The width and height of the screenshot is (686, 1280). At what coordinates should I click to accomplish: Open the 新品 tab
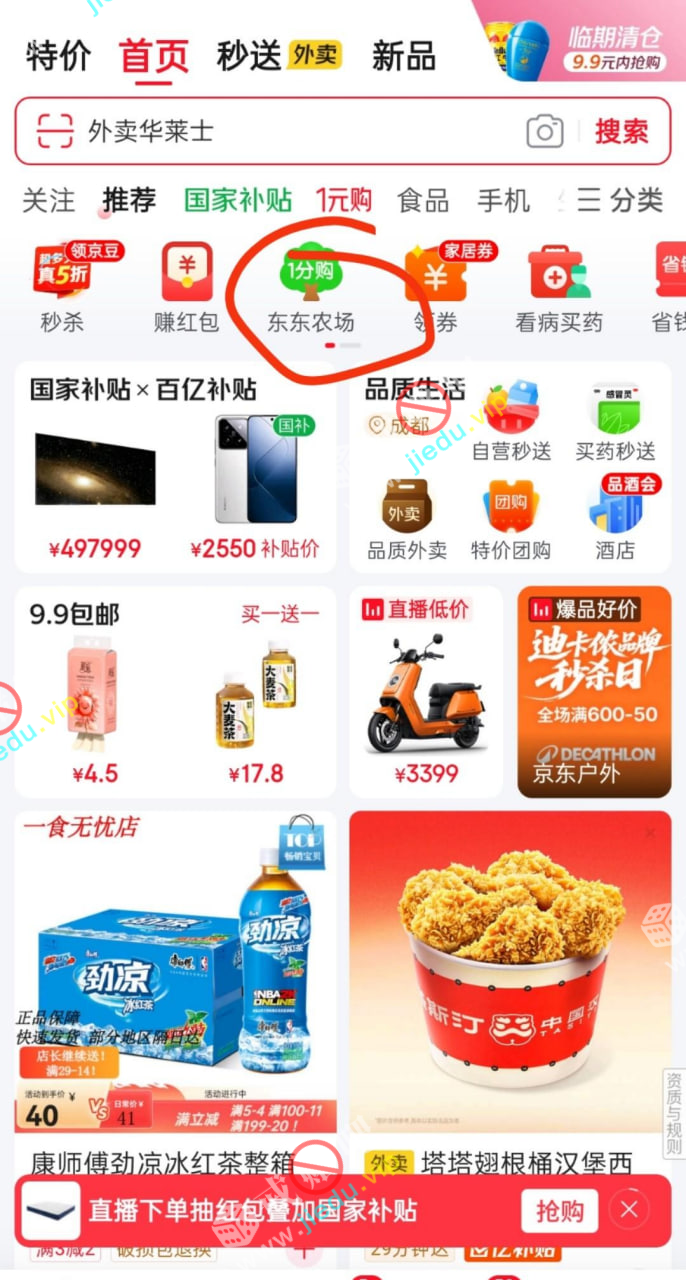click(403, 56)
